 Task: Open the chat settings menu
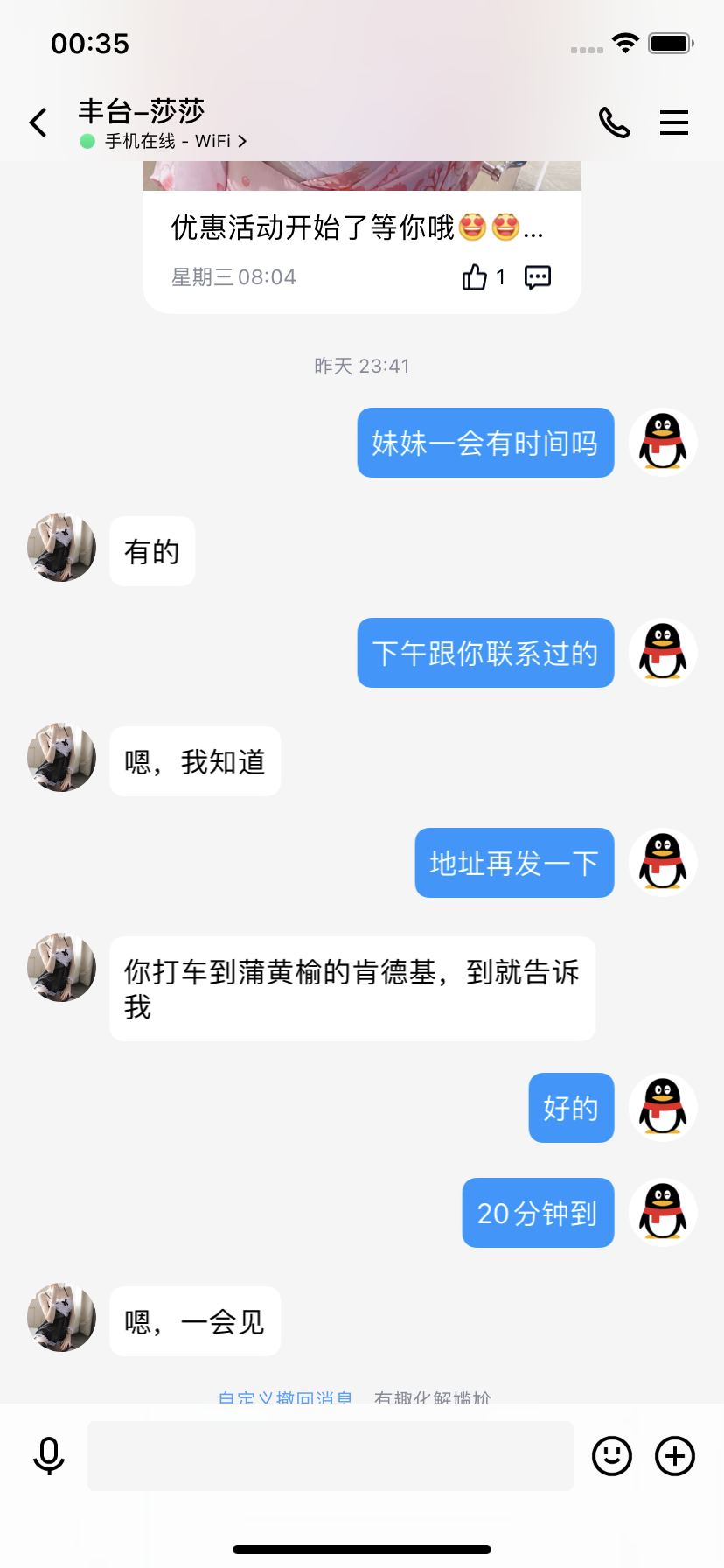coord(673,122)
